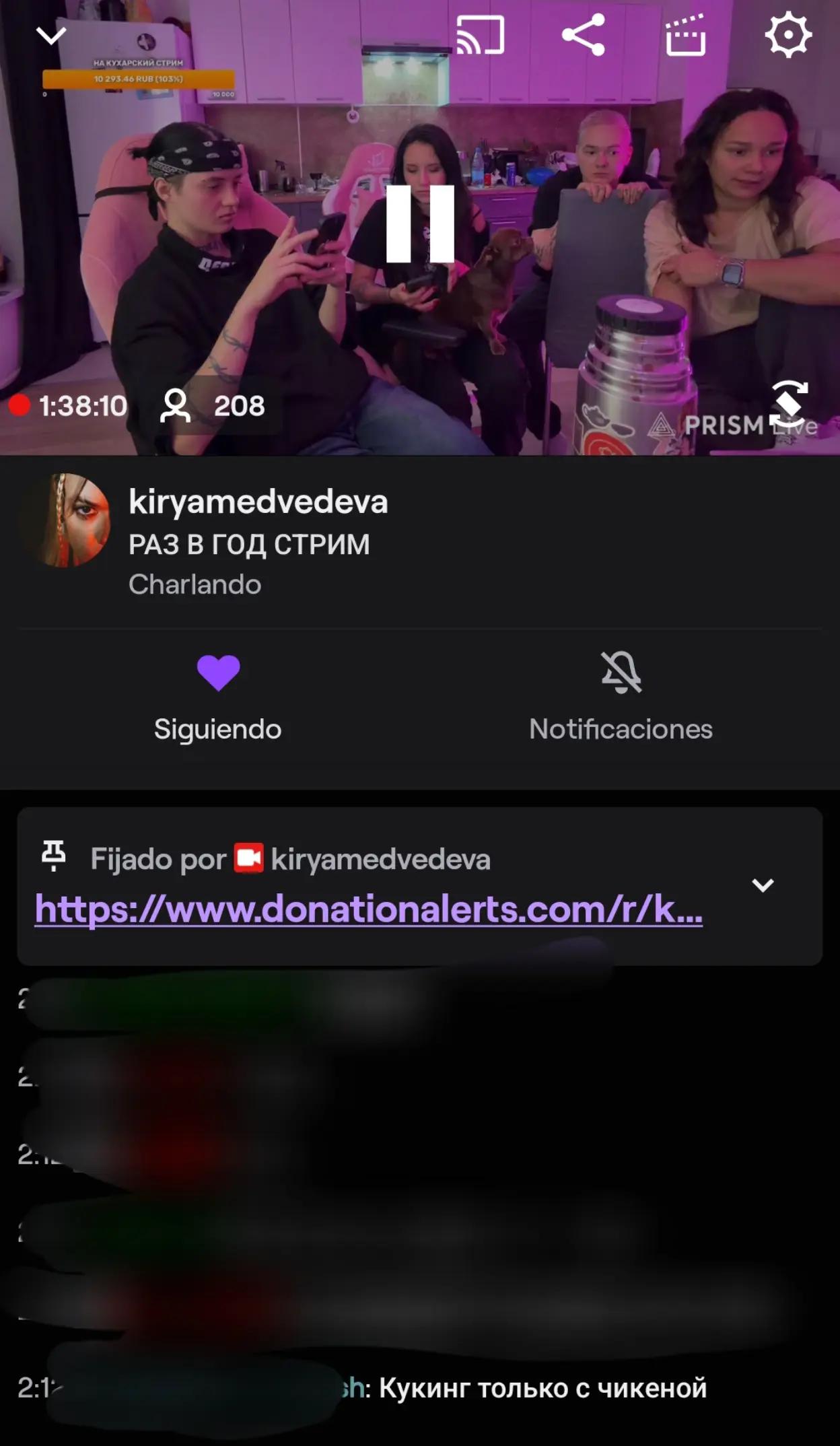Expand the pinned message
This screenshot has width=840, height=1446.
[x=763, y=885]
